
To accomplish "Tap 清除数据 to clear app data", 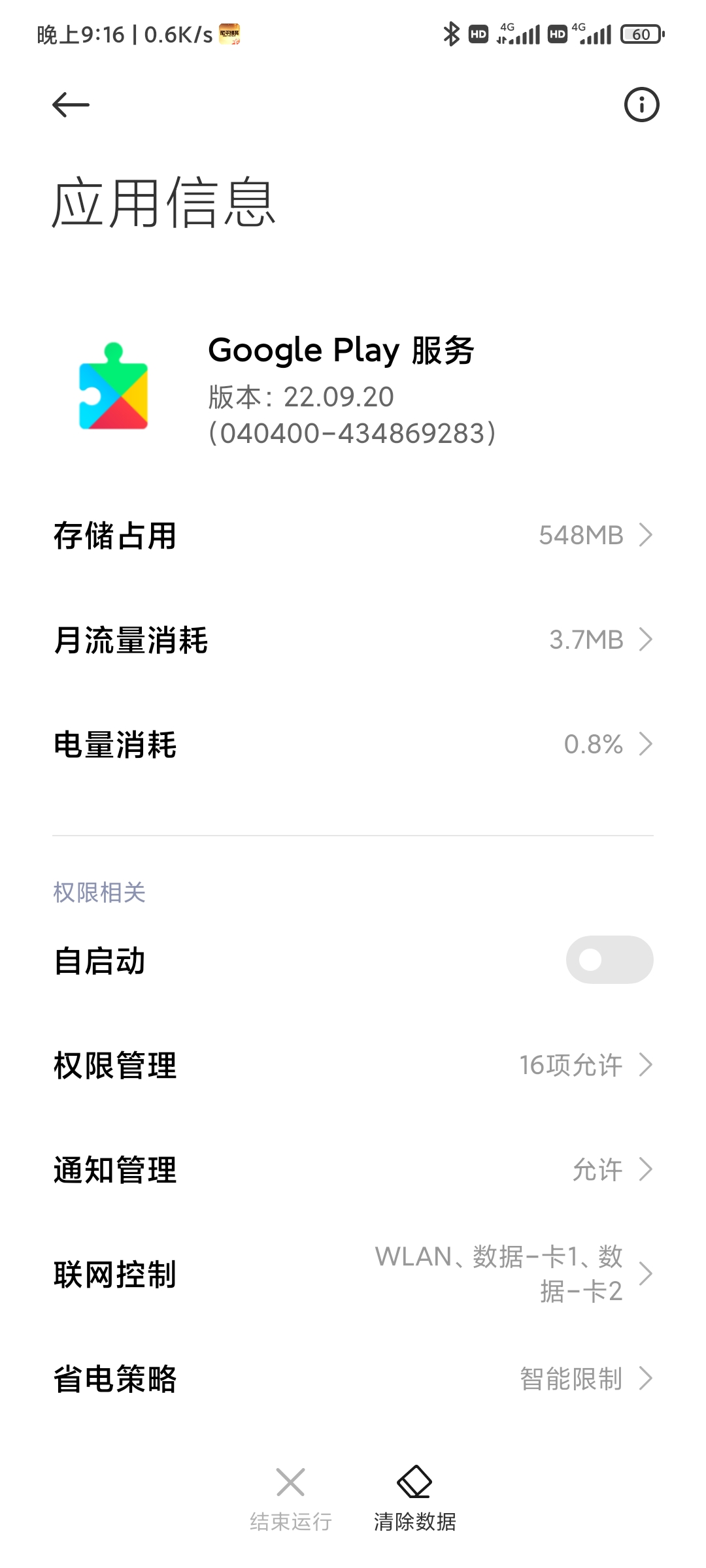I will (x=414, y=1498).
